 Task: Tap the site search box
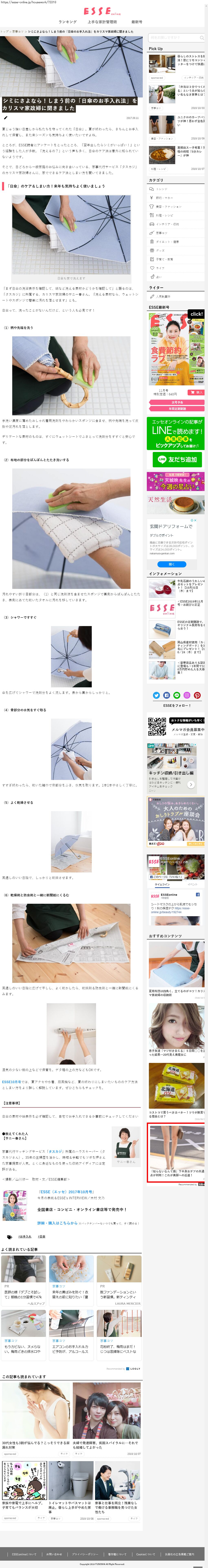tap(173, 38)
